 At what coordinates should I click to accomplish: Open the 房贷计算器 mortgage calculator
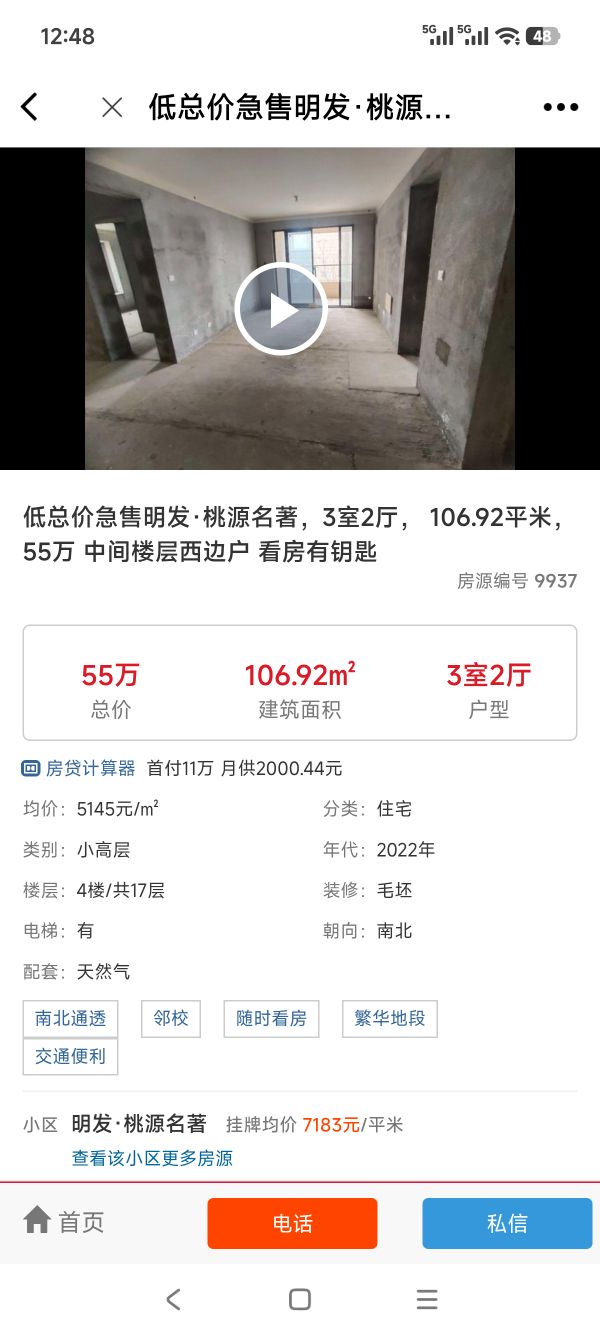click(x=79, y=768)
